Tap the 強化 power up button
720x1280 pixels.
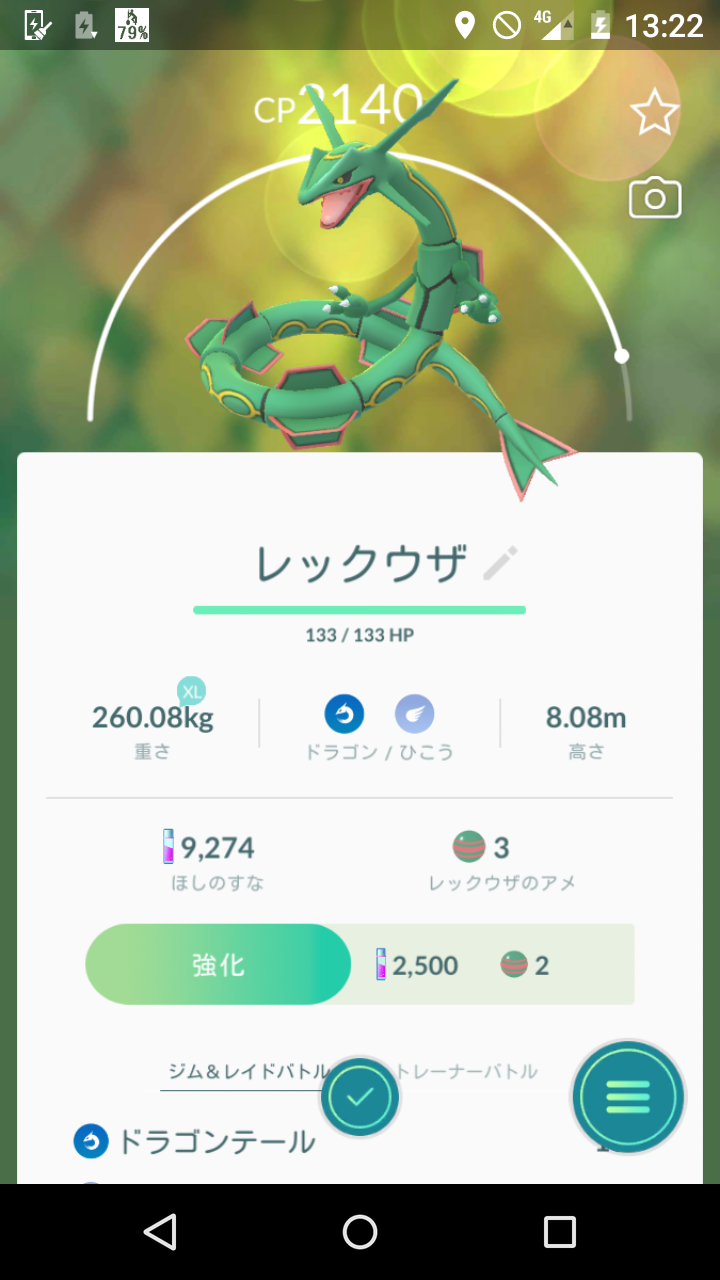[218, 965]
